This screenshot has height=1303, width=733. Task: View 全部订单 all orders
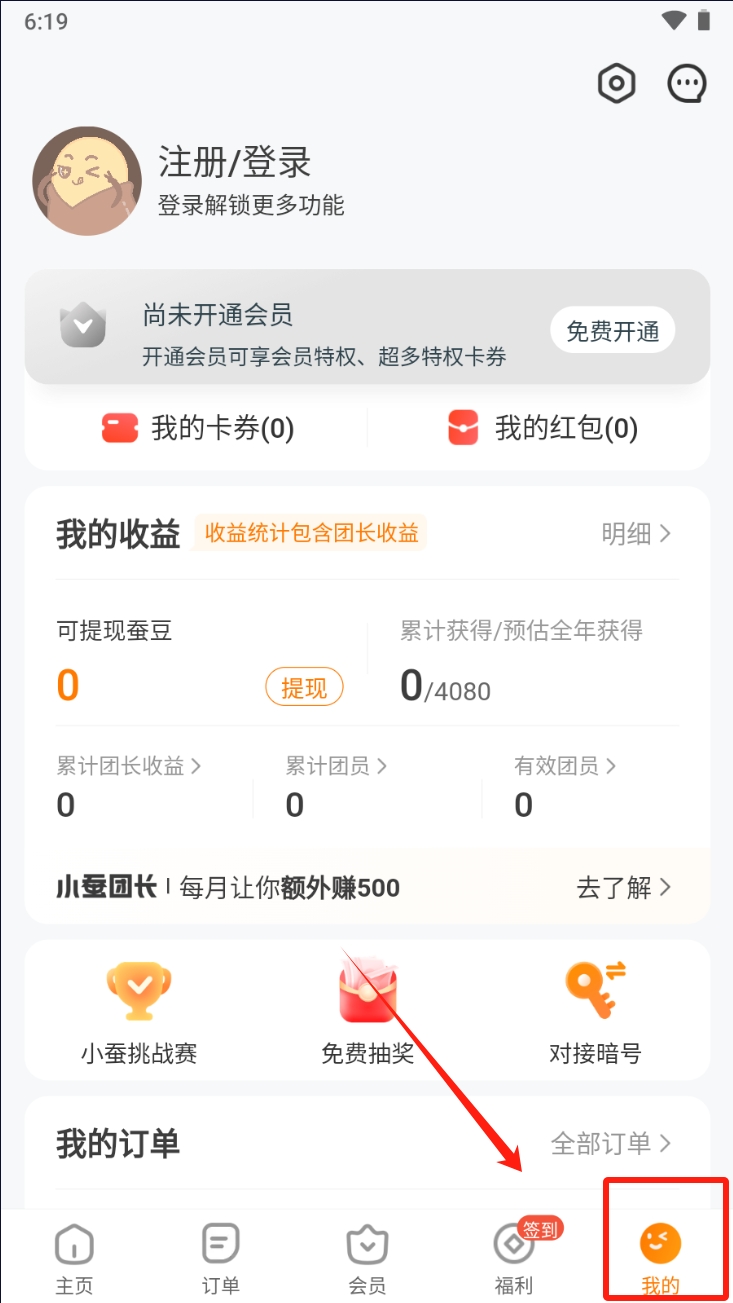click(611, 1143)
